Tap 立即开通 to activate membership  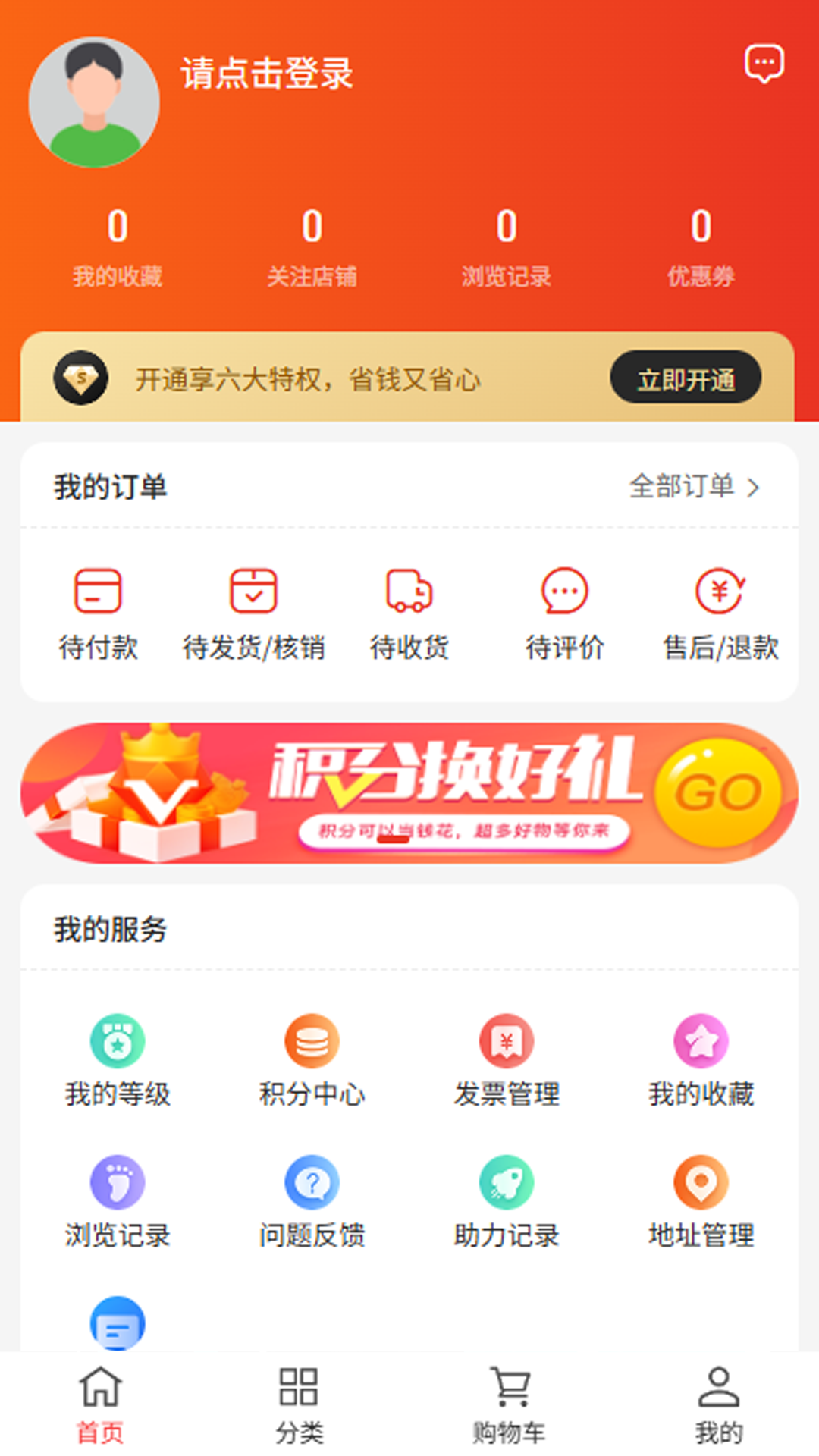click(686, 378)
